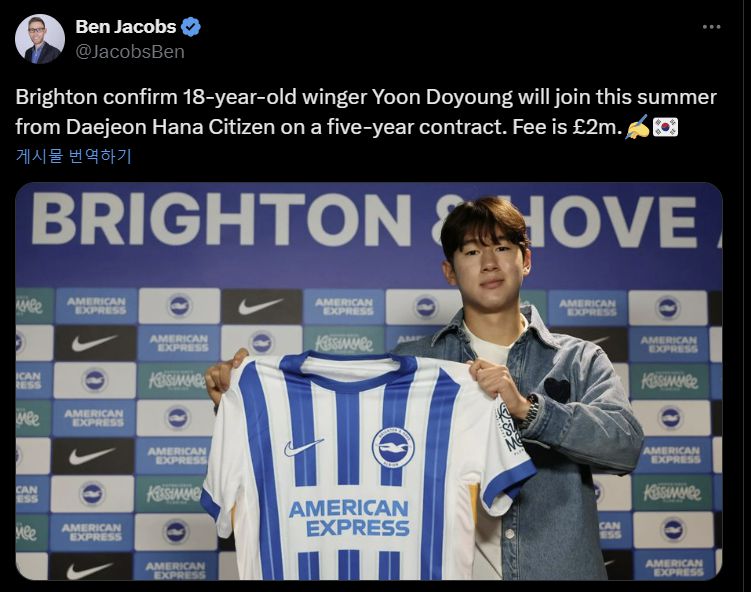751x592 pixels.
Task: Open the tweet's more options menu
Action: tap(711, 27)
